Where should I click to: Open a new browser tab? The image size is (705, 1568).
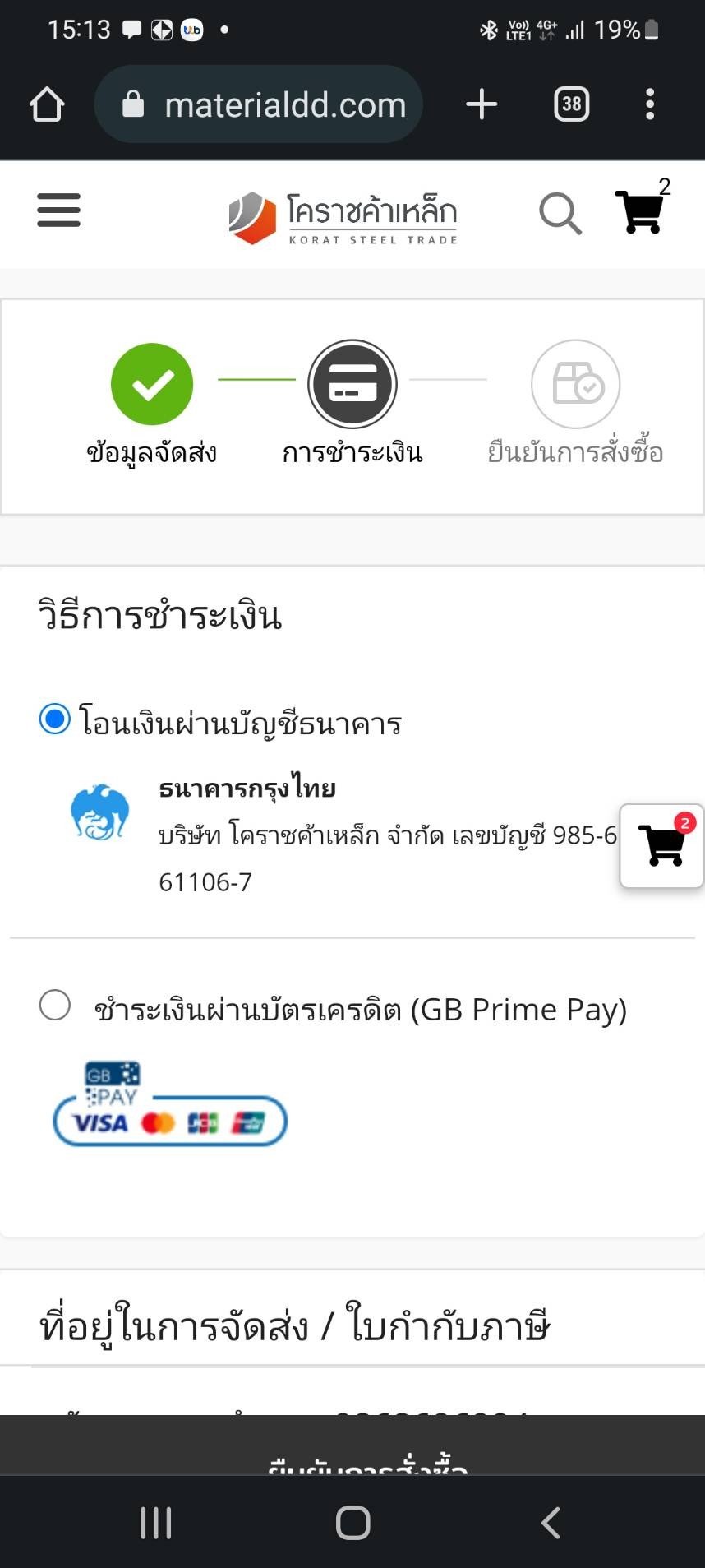coord(482,104)
